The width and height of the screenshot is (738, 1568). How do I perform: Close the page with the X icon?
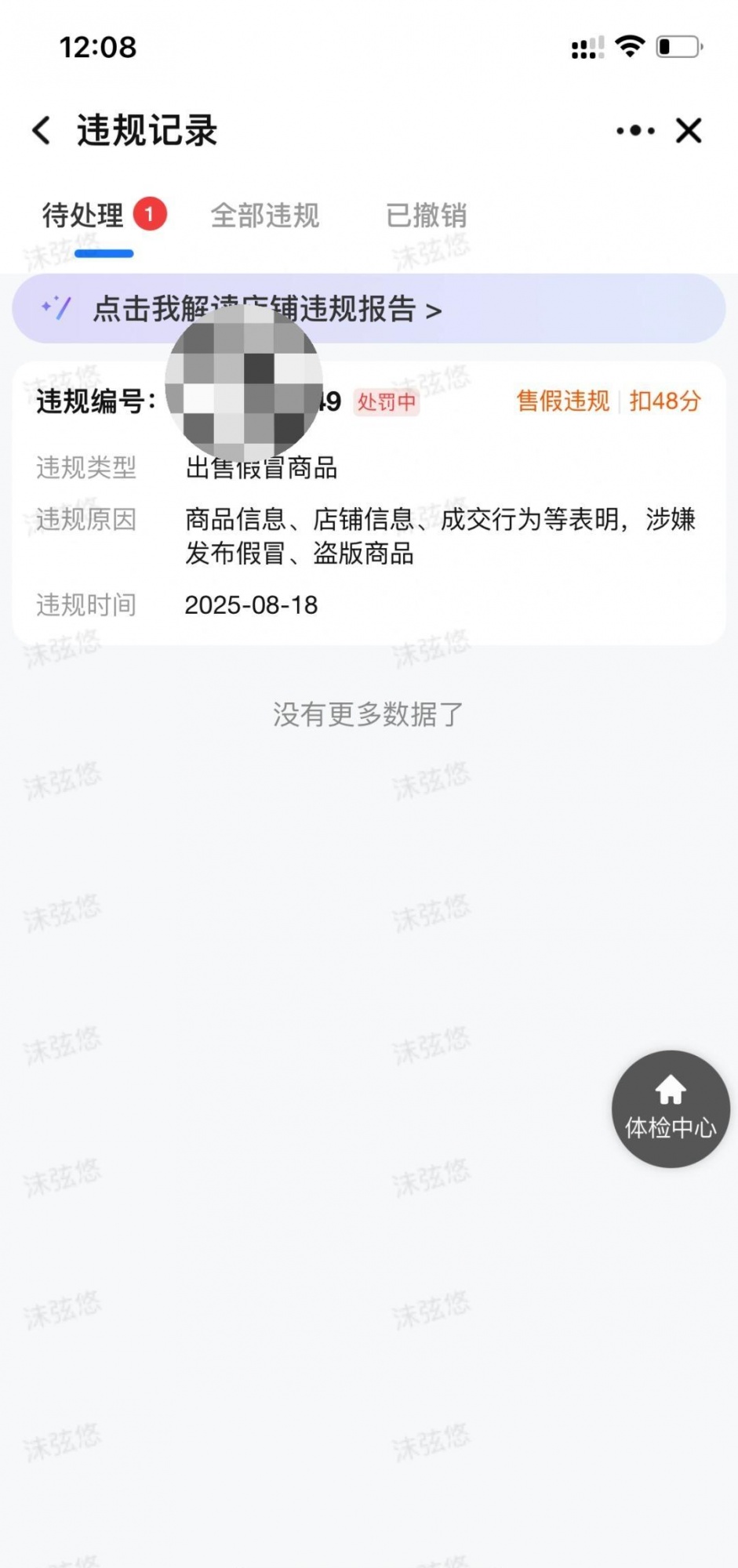(689, 130)
